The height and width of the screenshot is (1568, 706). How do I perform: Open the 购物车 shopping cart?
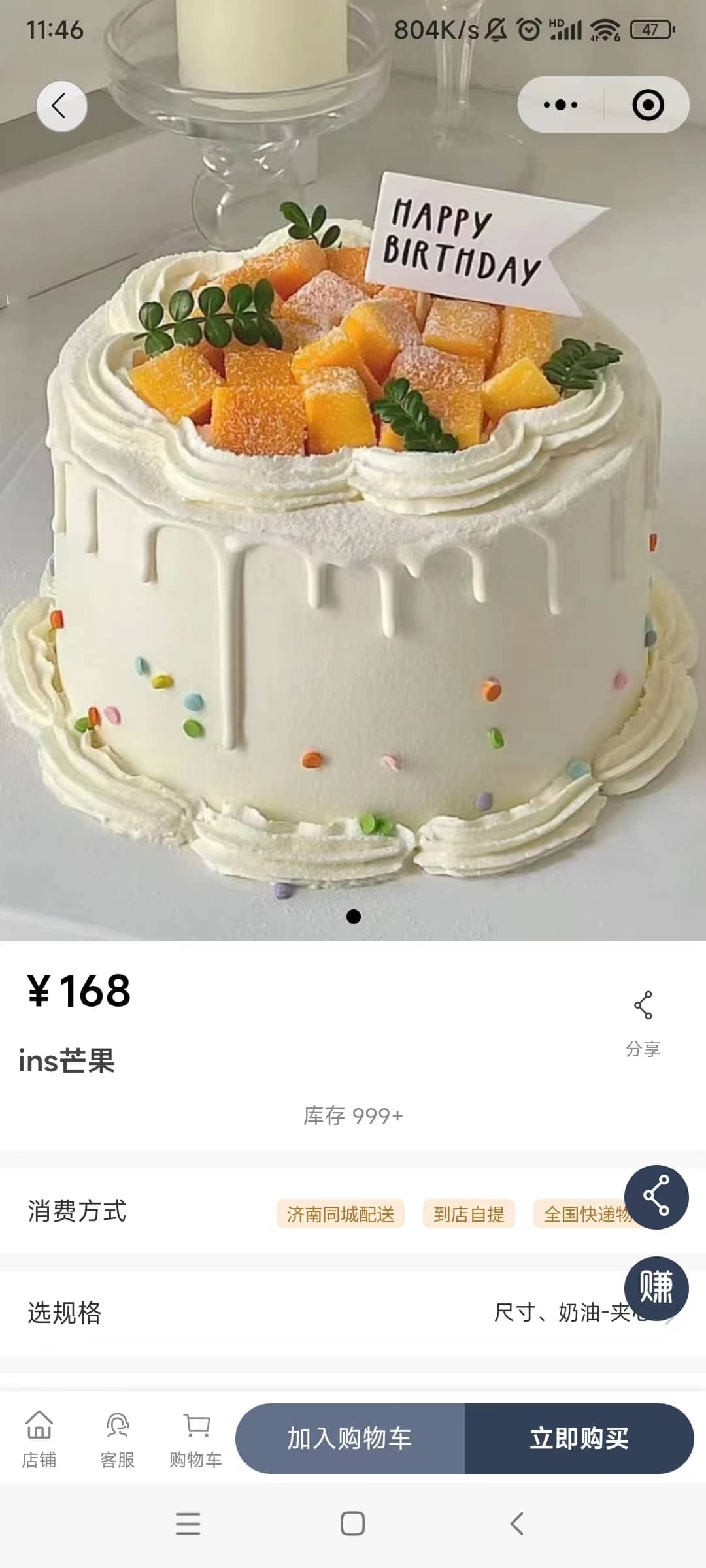point(196,1439)
